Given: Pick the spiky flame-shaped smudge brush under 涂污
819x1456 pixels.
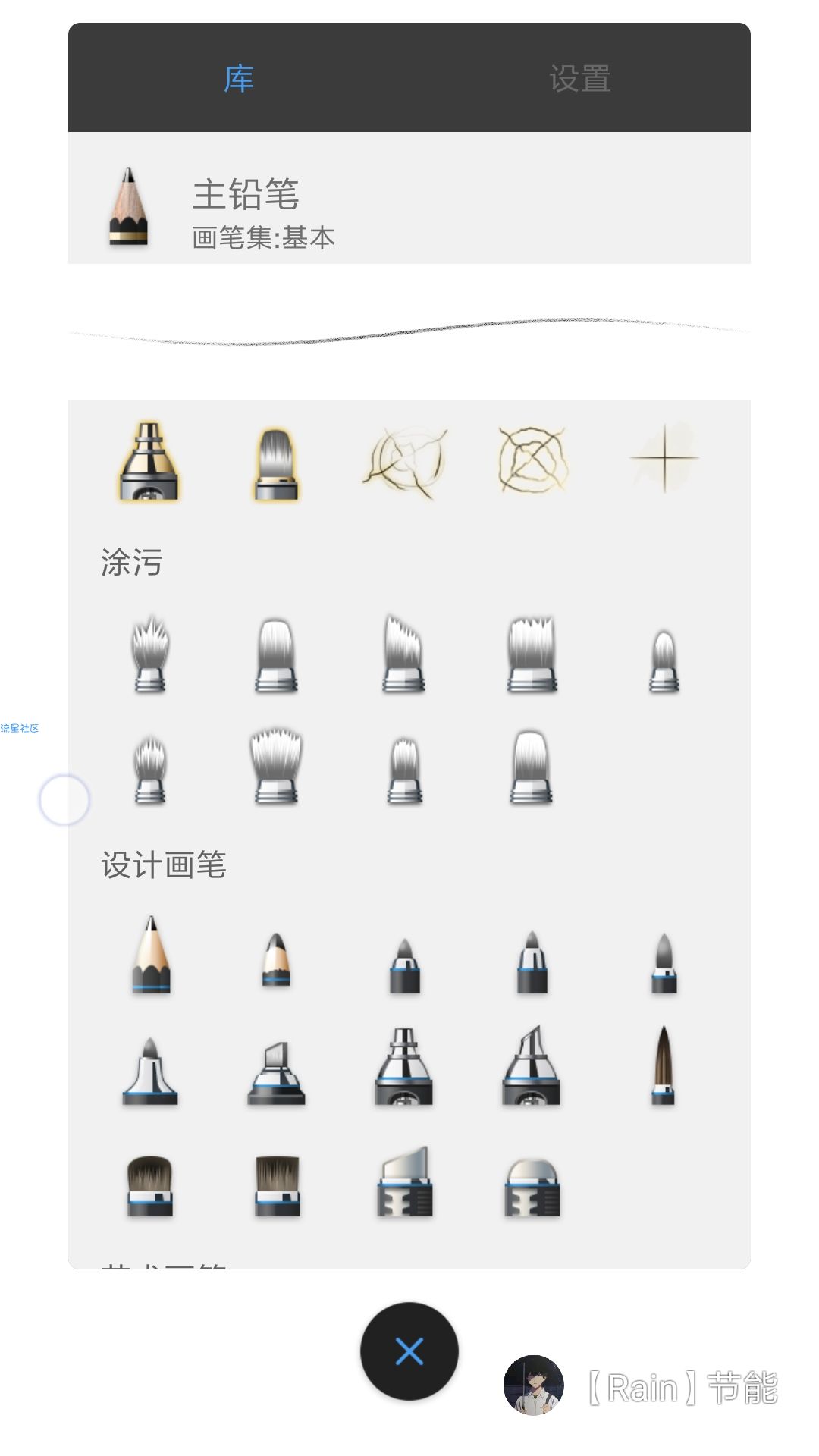Looking at the screenshot, I should 150,654.
